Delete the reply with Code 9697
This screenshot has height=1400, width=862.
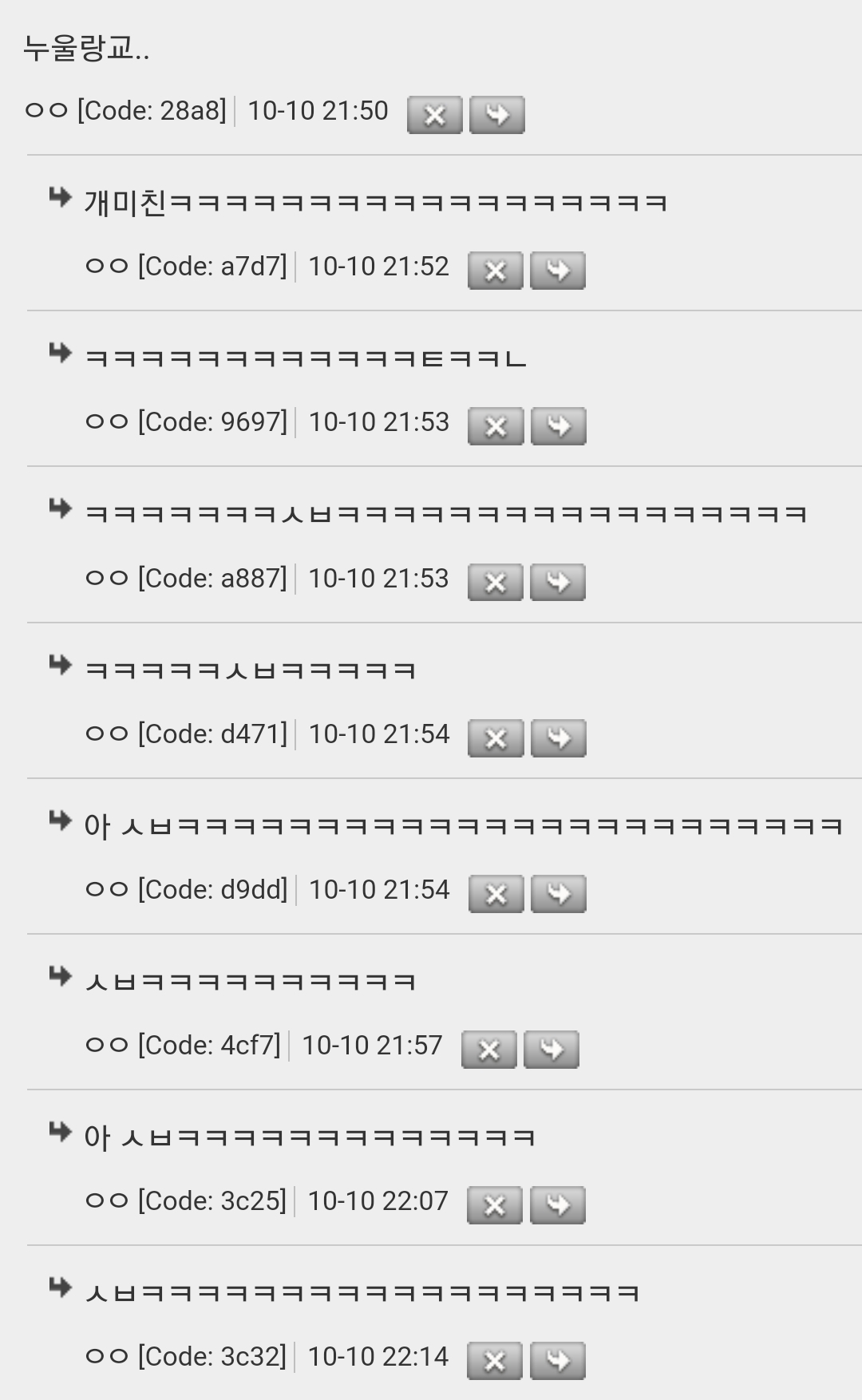pos(496,426)
